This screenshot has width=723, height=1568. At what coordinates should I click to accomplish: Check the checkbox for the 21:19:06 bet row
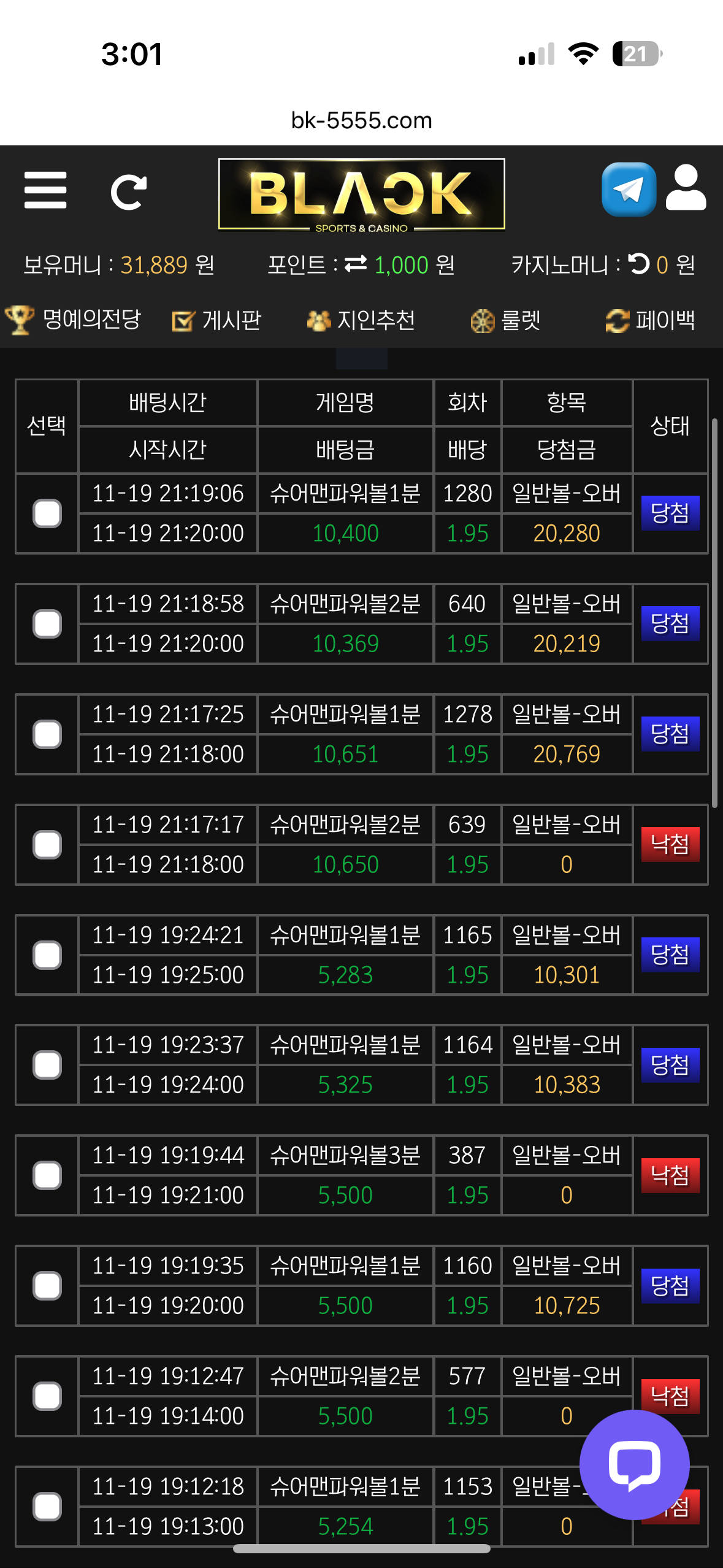click(x=47, y=513)
